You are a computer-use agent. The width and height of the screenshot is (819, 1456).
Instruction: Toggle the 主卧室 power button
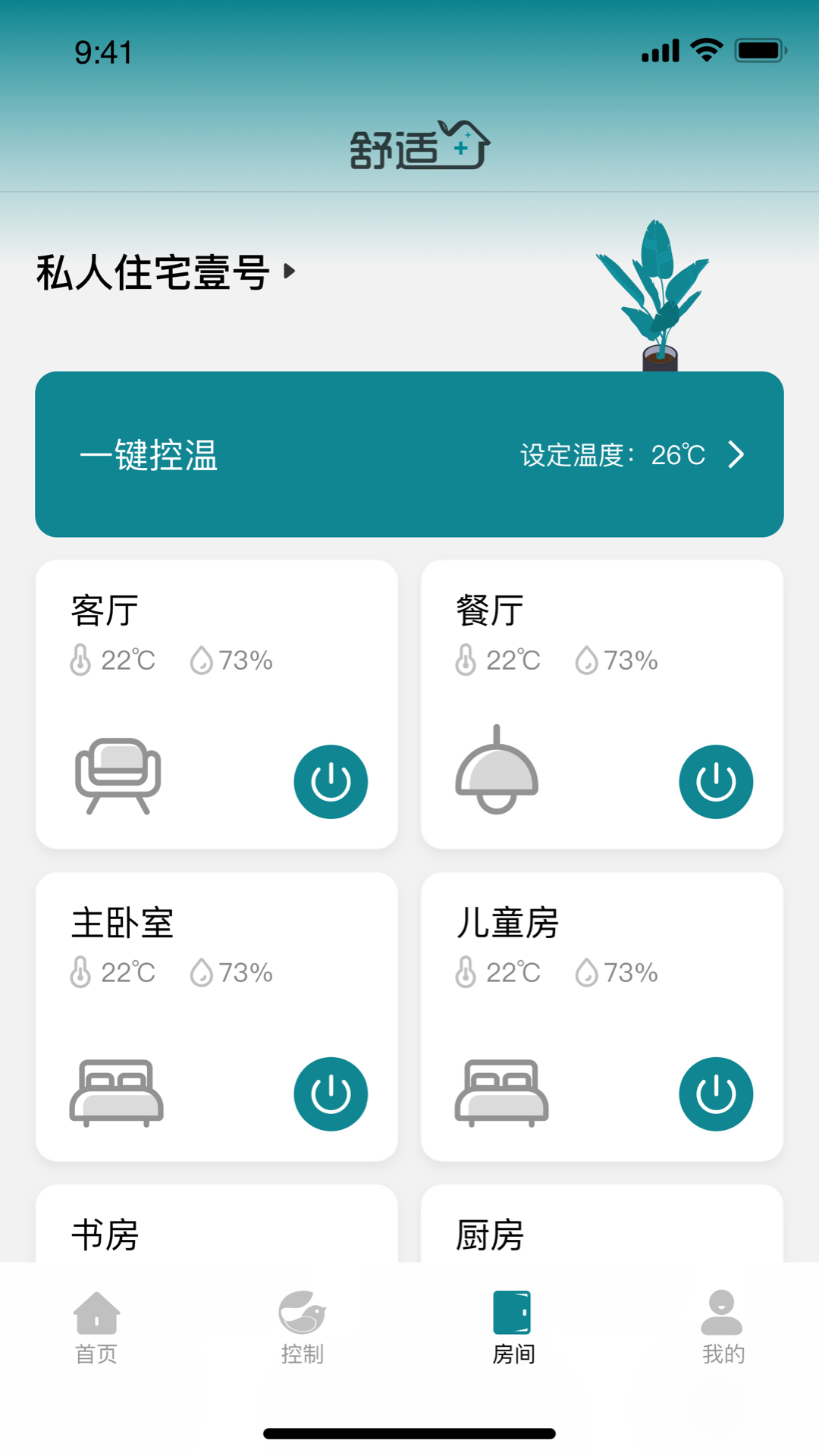[331, 1094]
